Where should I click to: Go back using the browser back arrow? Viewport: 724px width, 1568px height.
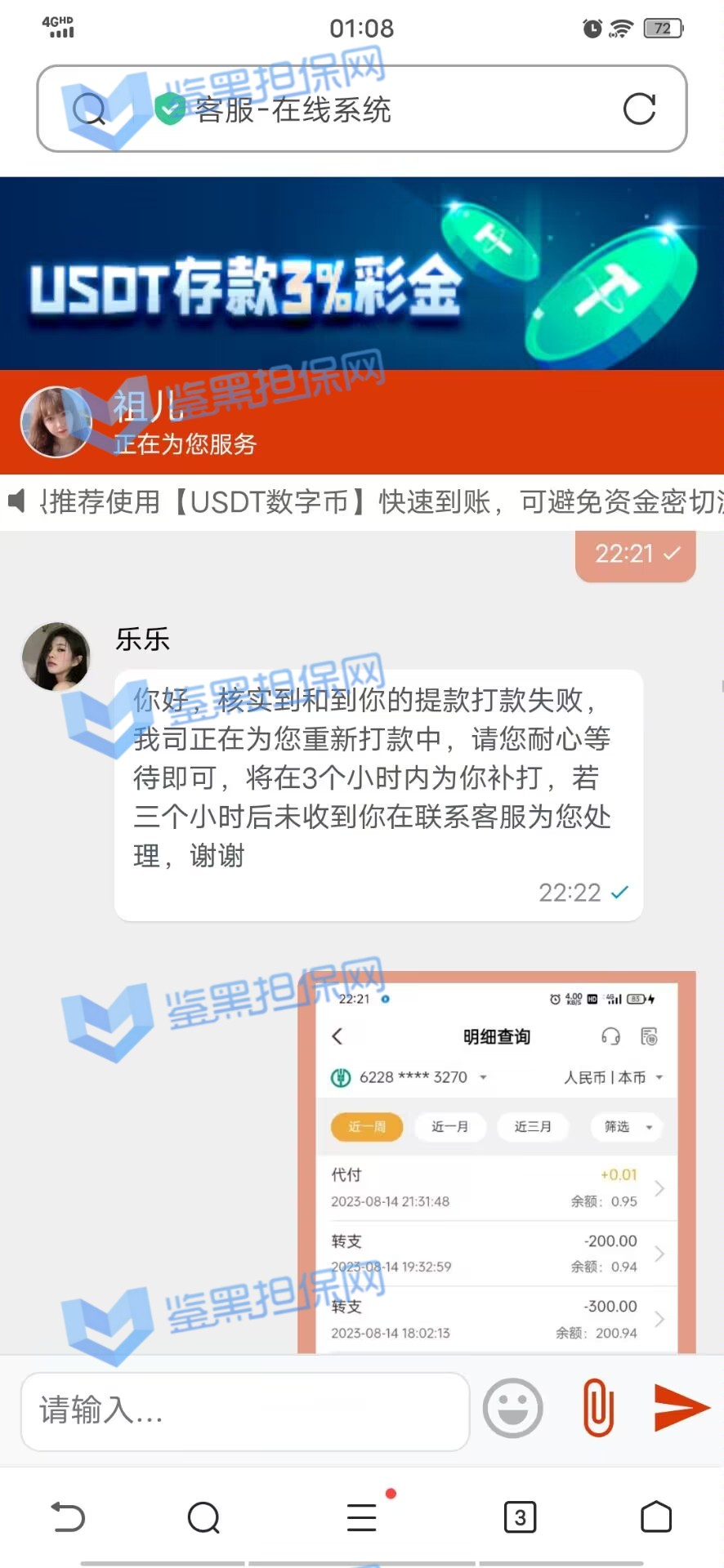[68, 1517]
